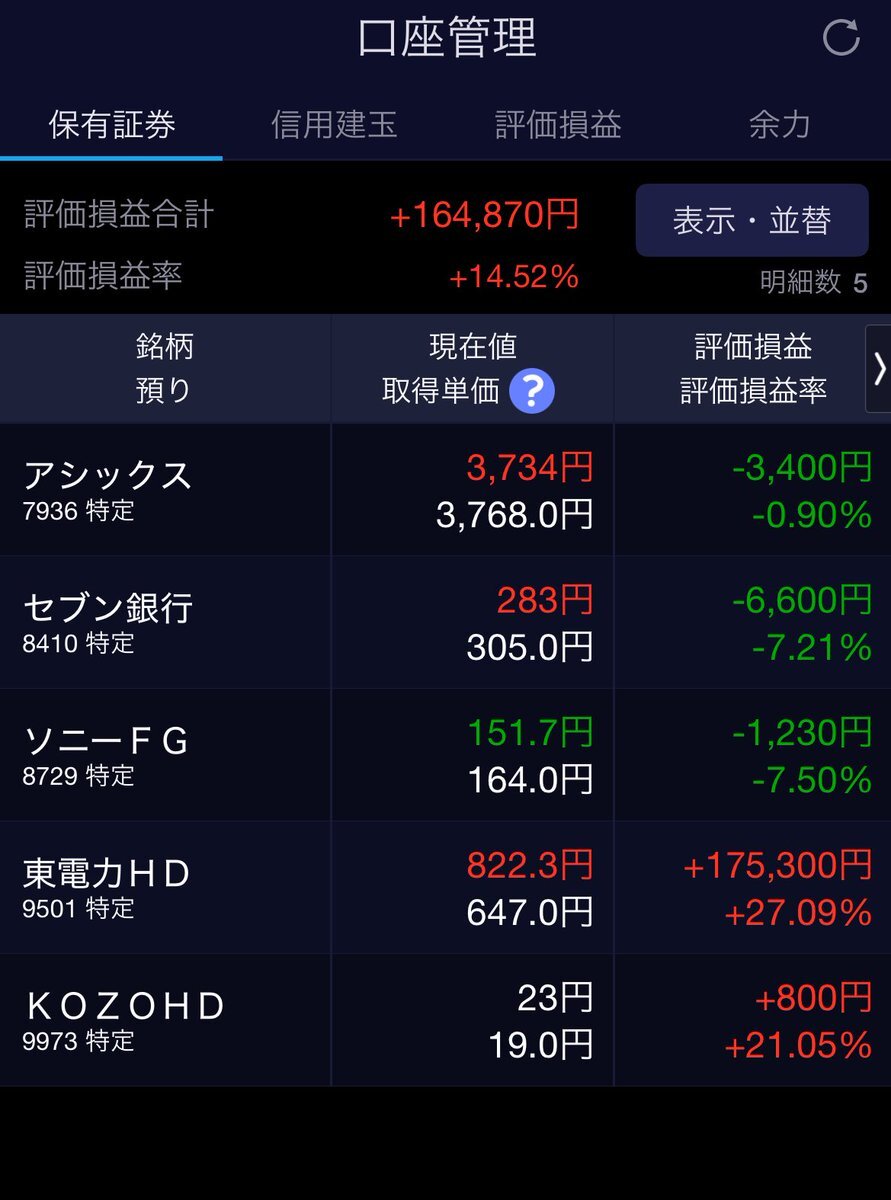Select the 保有証券 tab
This screenshot has height=1200, width=891.
point(111,125)
